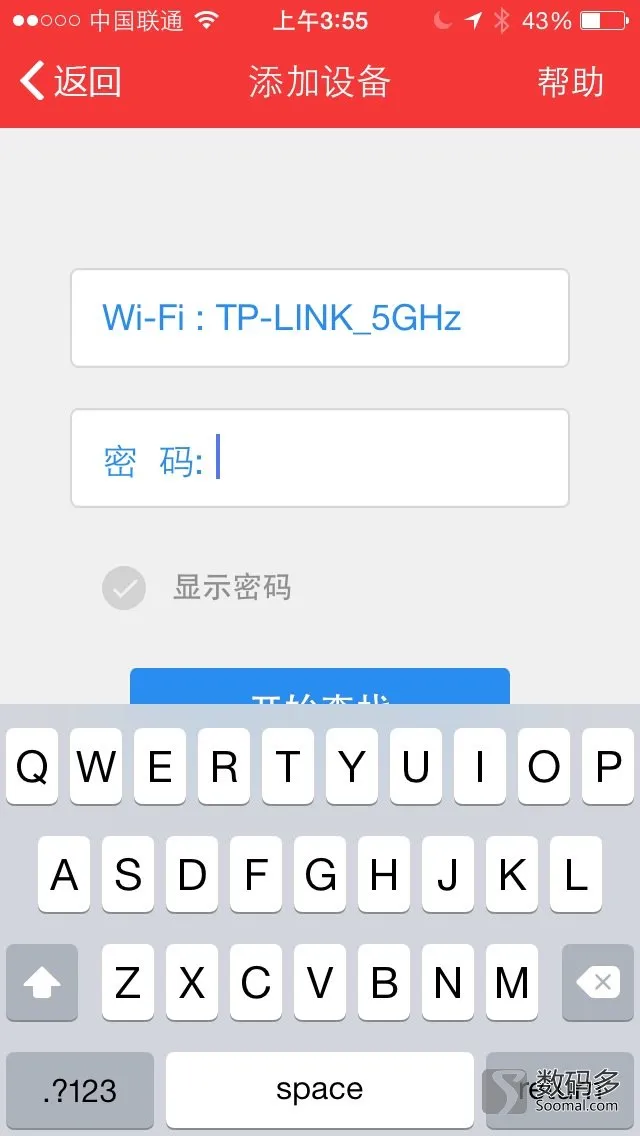Enable shift on the keyboard
The width and height of the screenshot is (640, 1136).
42,982
